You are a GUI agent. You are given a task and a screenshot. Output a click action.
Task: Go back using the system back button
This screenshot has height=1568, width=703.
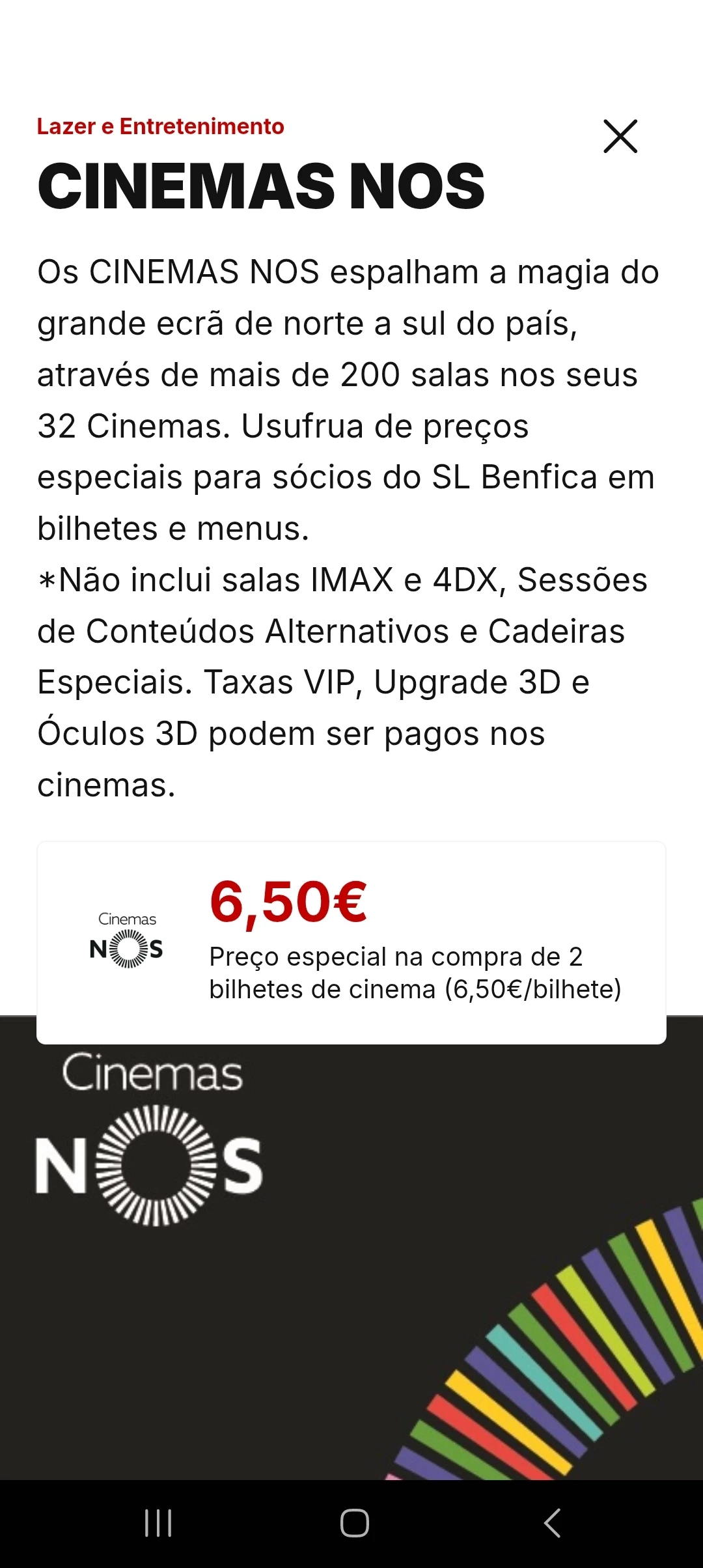(552, 1523)
